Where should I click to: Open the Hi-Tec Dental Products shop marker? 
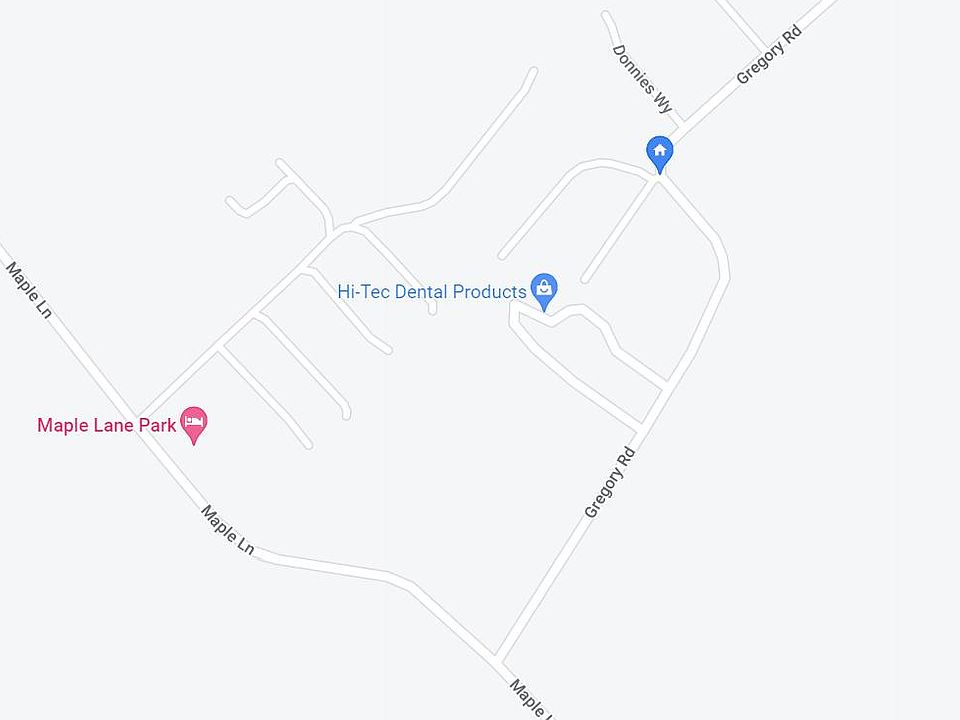(544, 290)
